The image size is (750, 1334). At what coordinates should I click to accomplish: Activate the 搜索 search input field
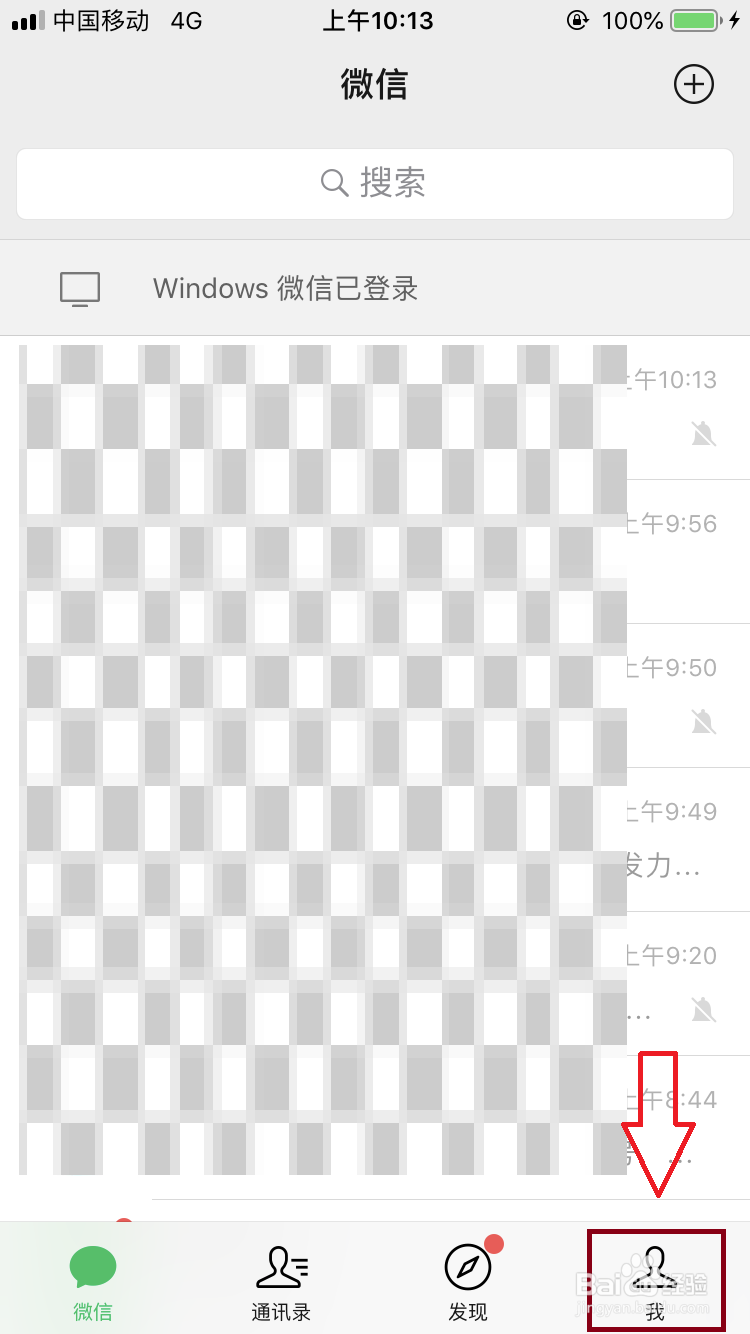tap(375, 183)
